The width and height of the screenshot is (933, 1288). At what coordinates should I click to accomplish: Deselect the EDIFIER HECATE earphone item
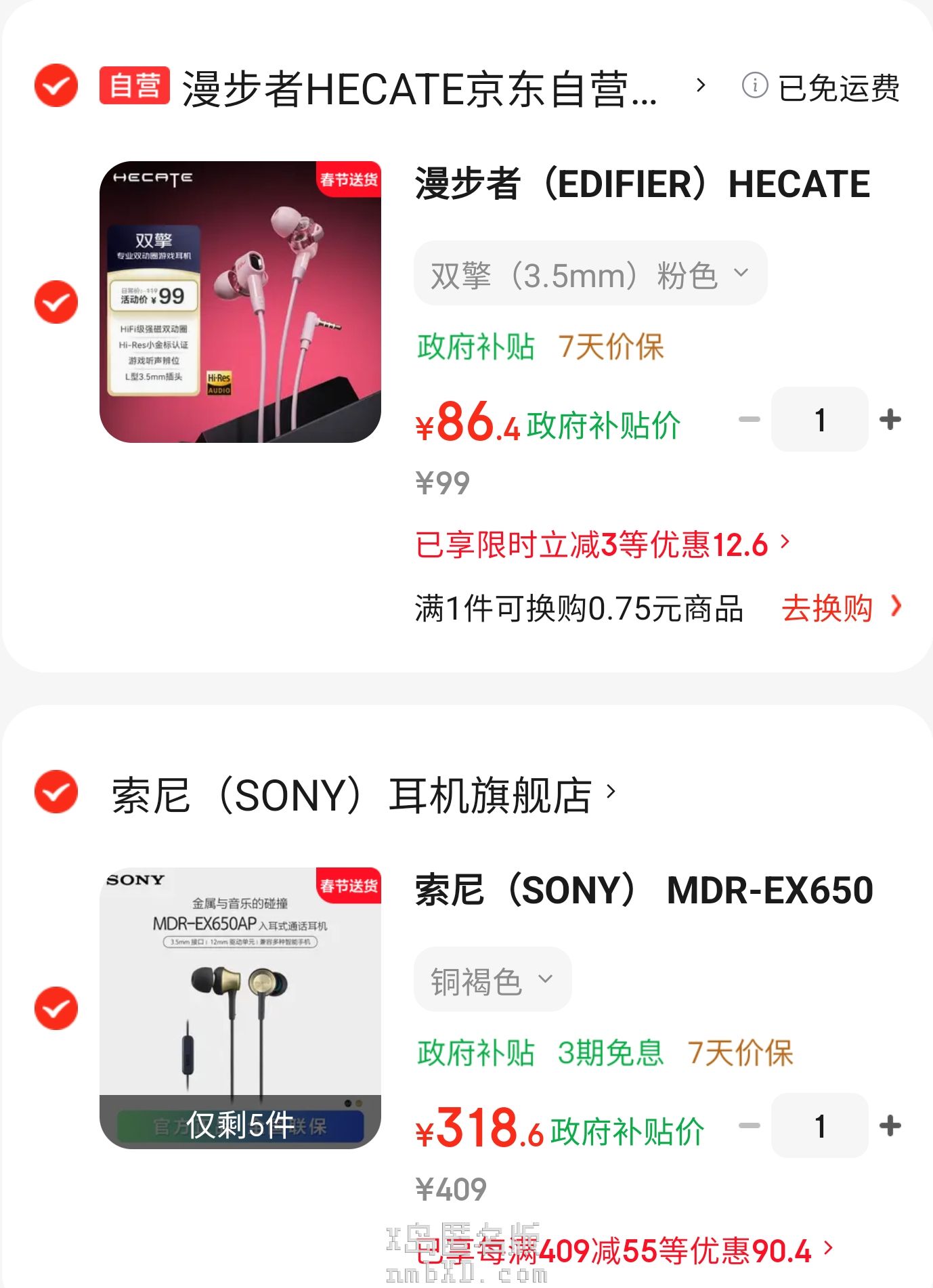56,302
